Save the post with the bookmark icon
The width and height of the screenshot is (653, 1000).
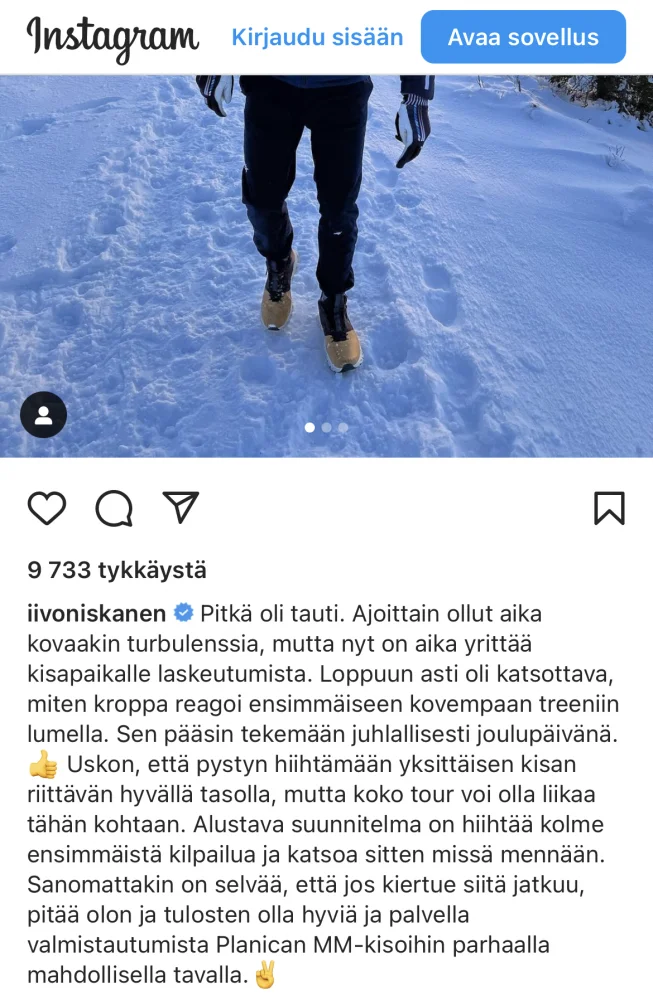[609, 508]
